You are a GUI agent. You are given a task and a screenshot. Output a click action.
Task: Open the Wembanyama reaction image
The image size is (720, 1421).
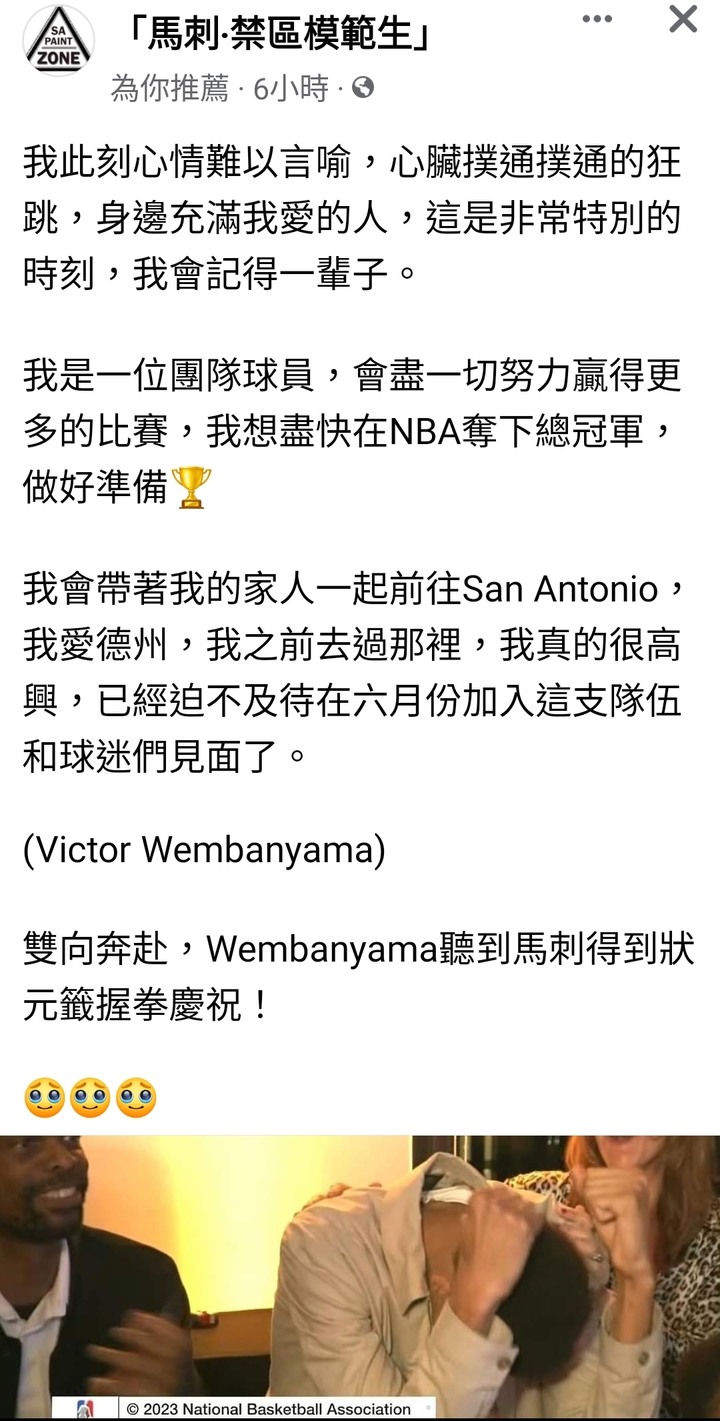tap(360, 1275)
